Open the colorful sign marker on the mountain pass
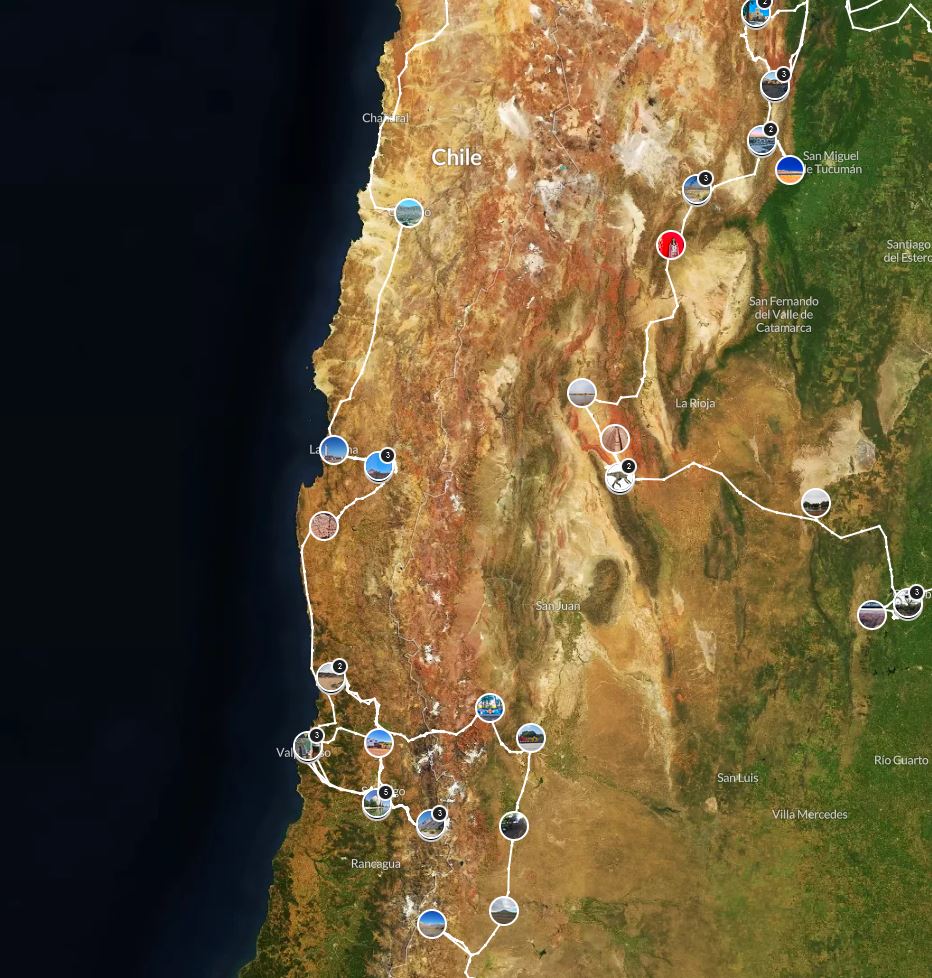Image resolution: width=932 pixels, height=978 pixels. [x=489, y=708]
